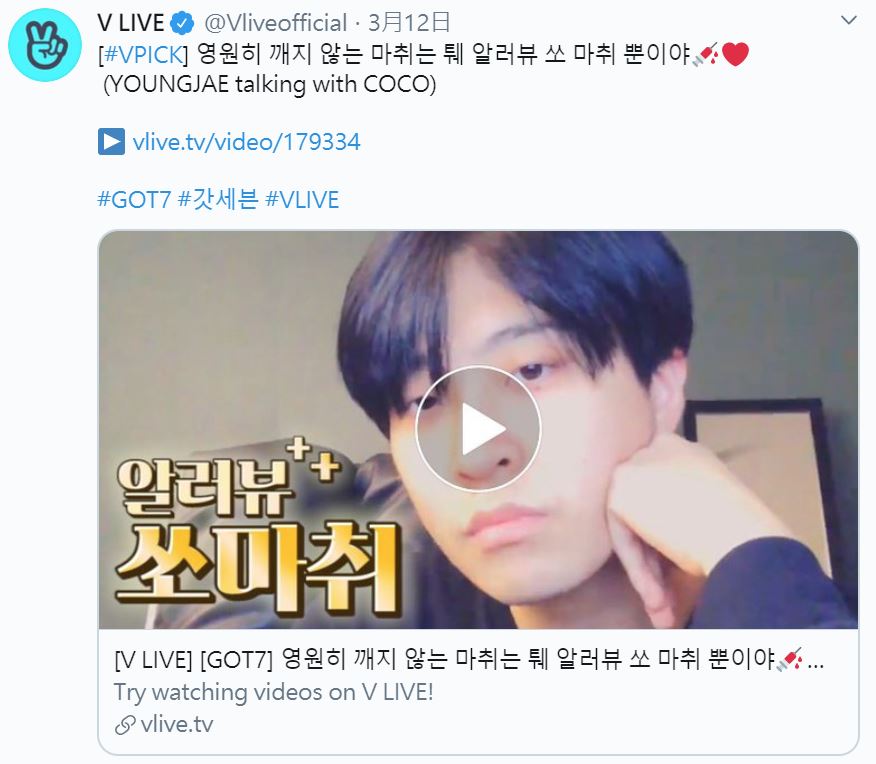Open the #VPICK hashtag
The height and width of the screenshot is (764, 876).
coord(145,54)
